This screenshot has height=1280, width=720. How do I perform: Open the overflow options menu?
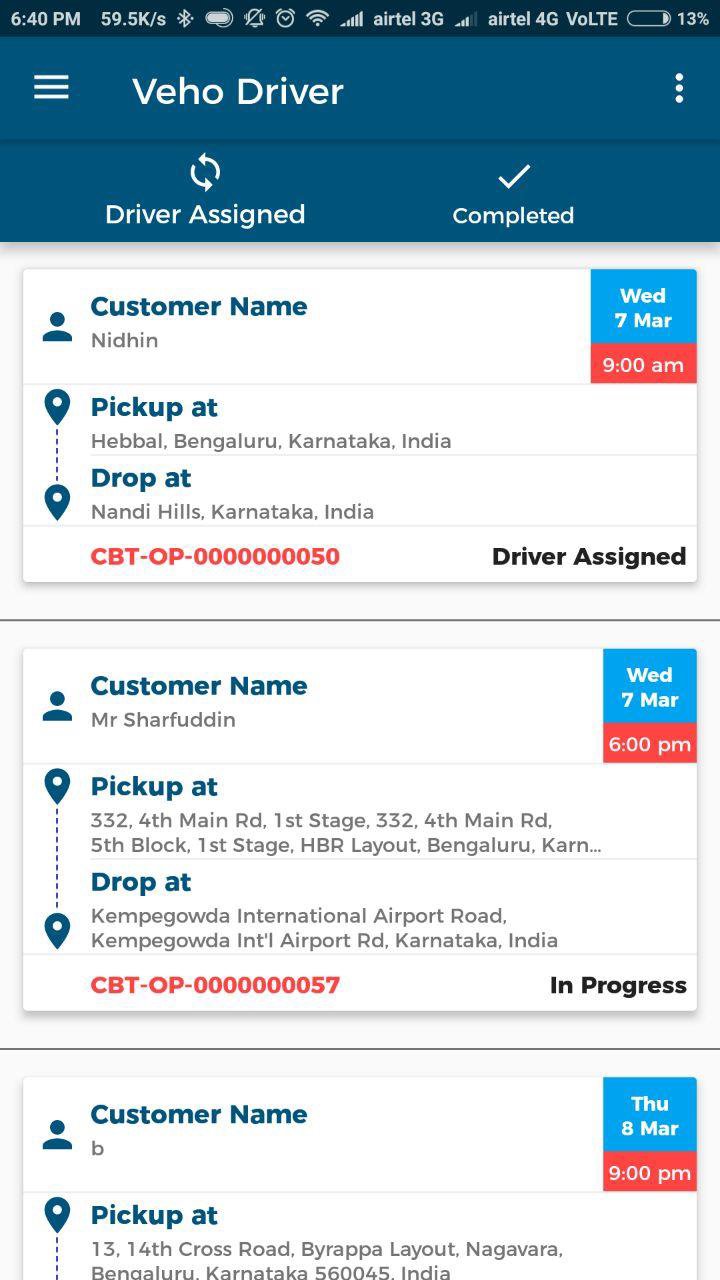(x=678, y=88)
